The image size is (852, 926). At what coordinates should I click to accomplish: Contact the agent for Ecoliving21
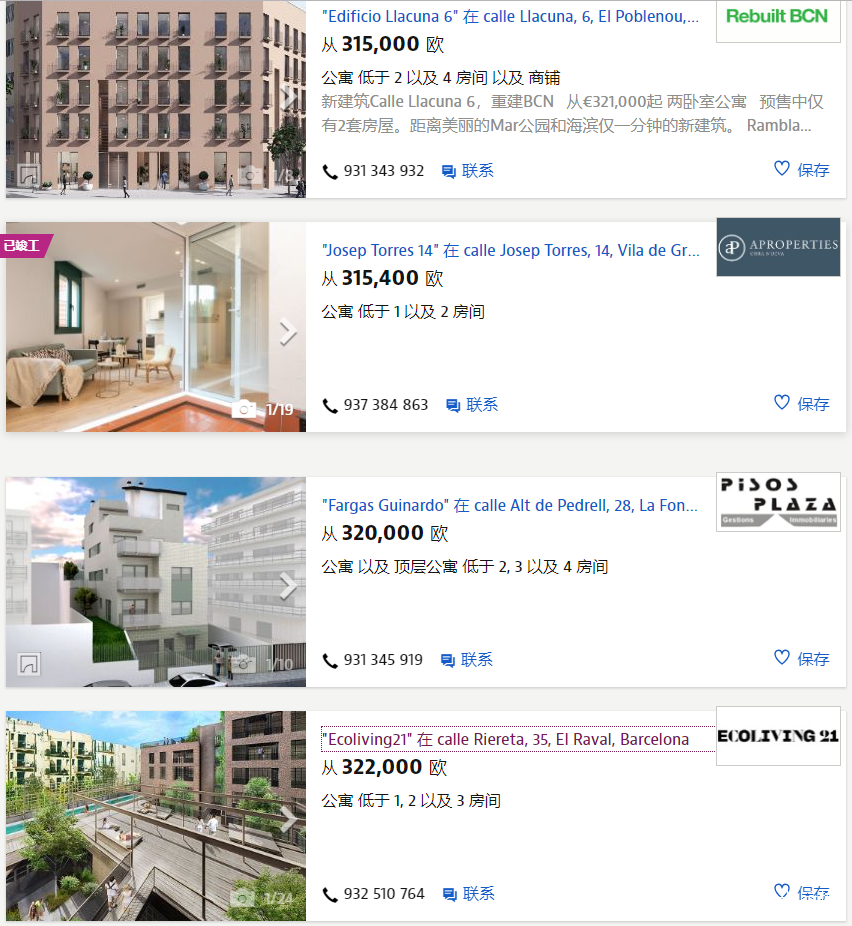[469, 894]
